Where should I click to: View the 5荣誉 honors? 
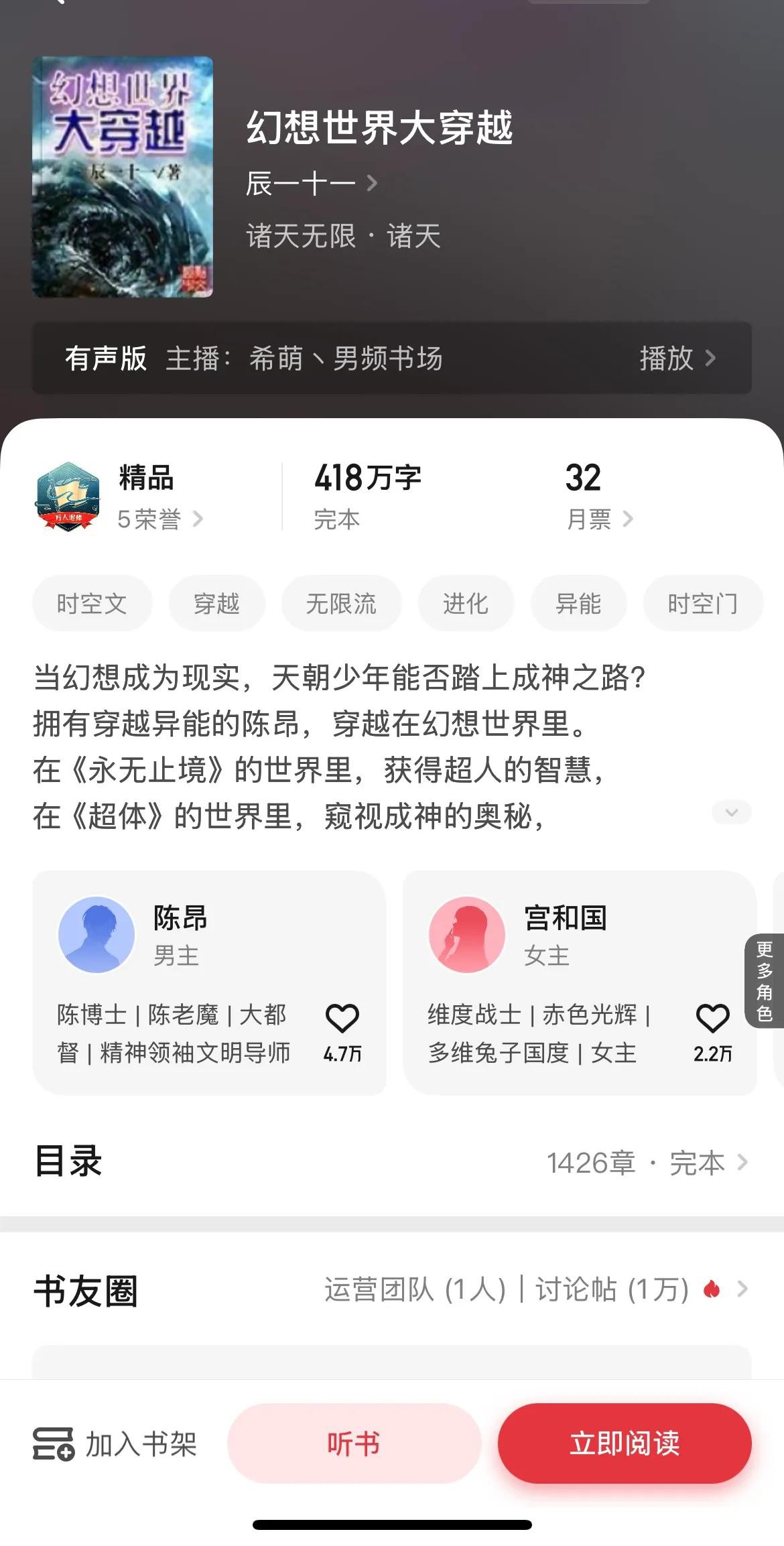coord(159,519)
